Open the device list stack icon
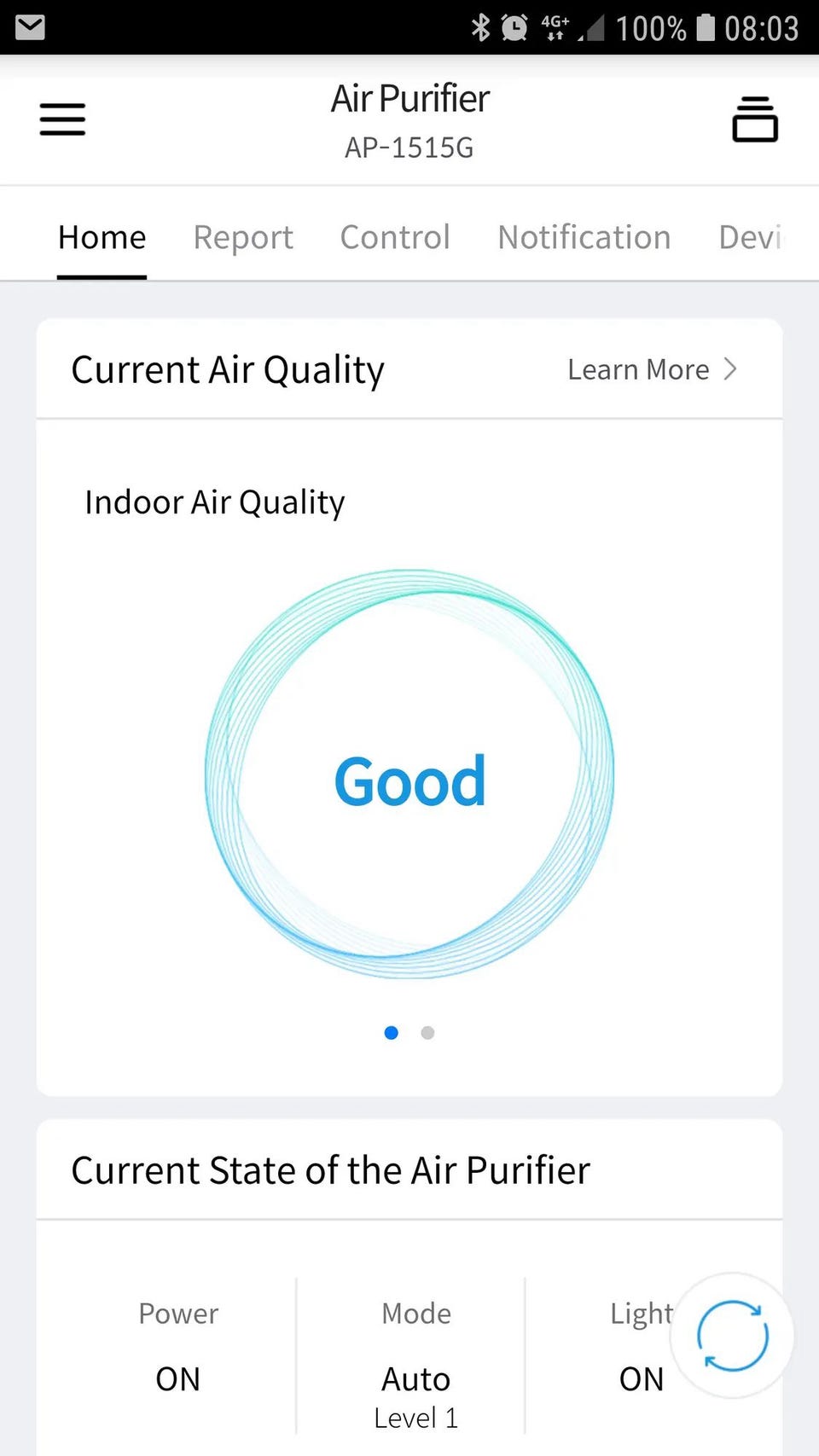 click(x=755, y=119)
